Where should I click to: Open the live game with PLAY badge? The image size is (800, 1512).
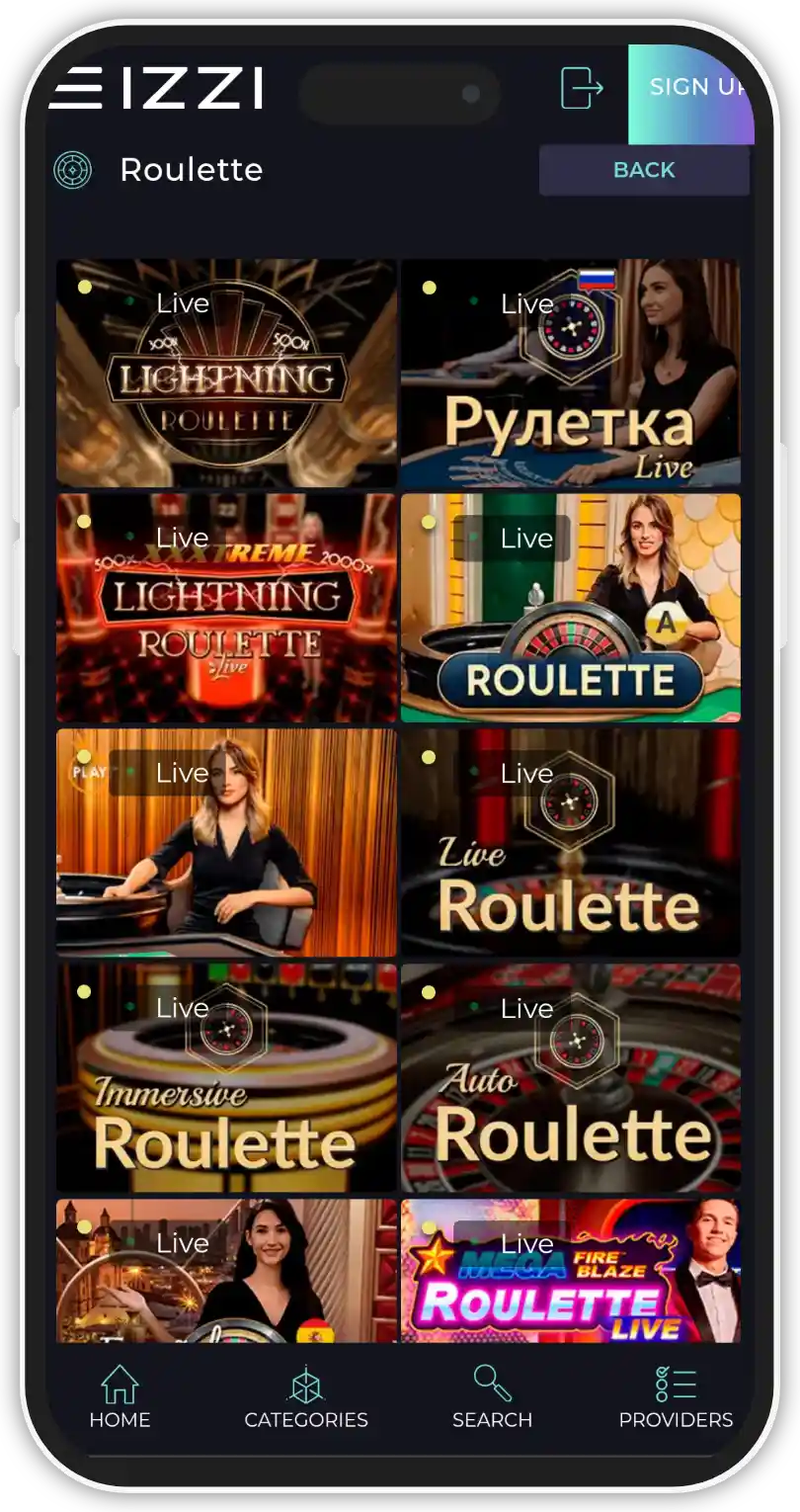(226, 843)
